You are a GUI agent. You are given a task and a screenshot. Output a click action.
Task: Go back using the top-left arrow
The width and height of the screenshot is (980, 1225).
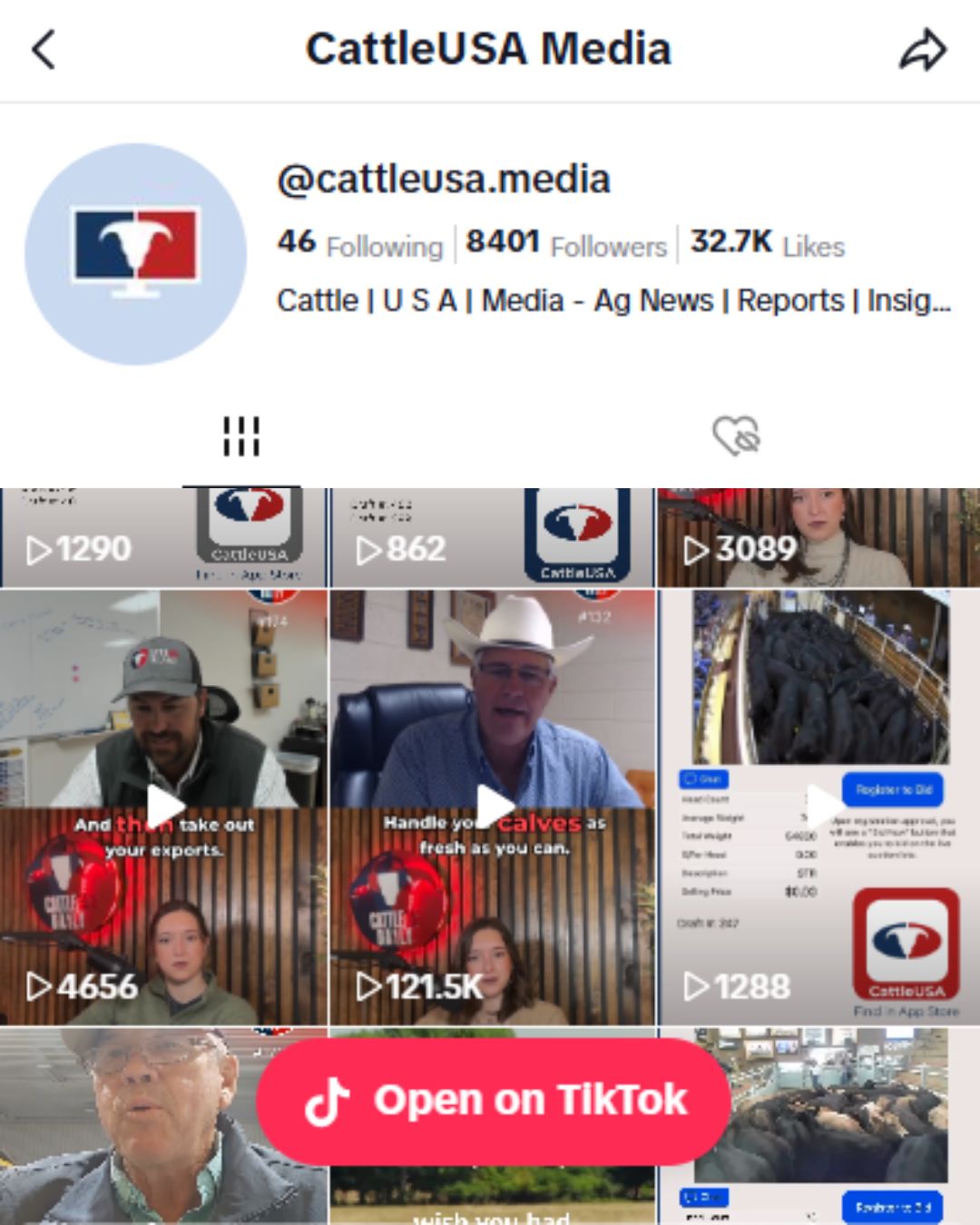[44, 49]
